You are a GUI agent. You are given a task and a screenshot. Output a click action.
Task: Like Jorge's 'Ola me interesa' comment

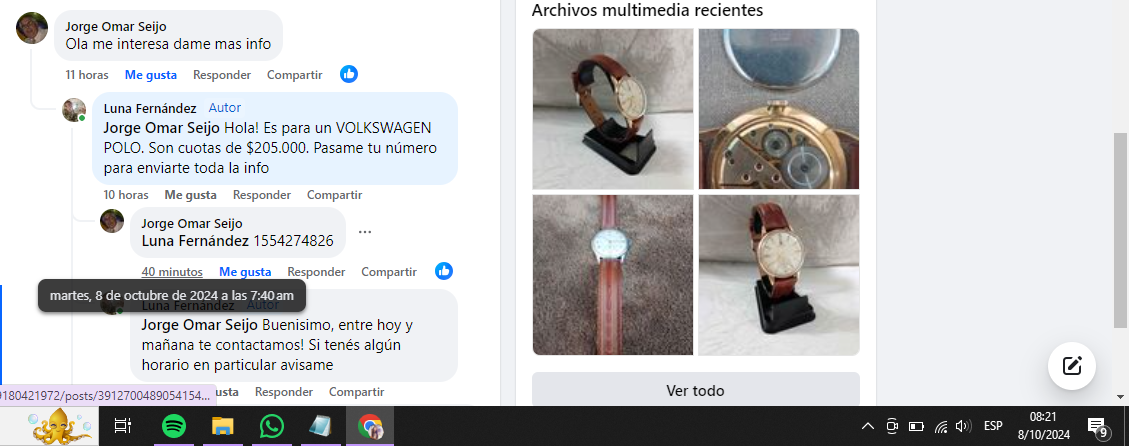click(x=150, y=75)
